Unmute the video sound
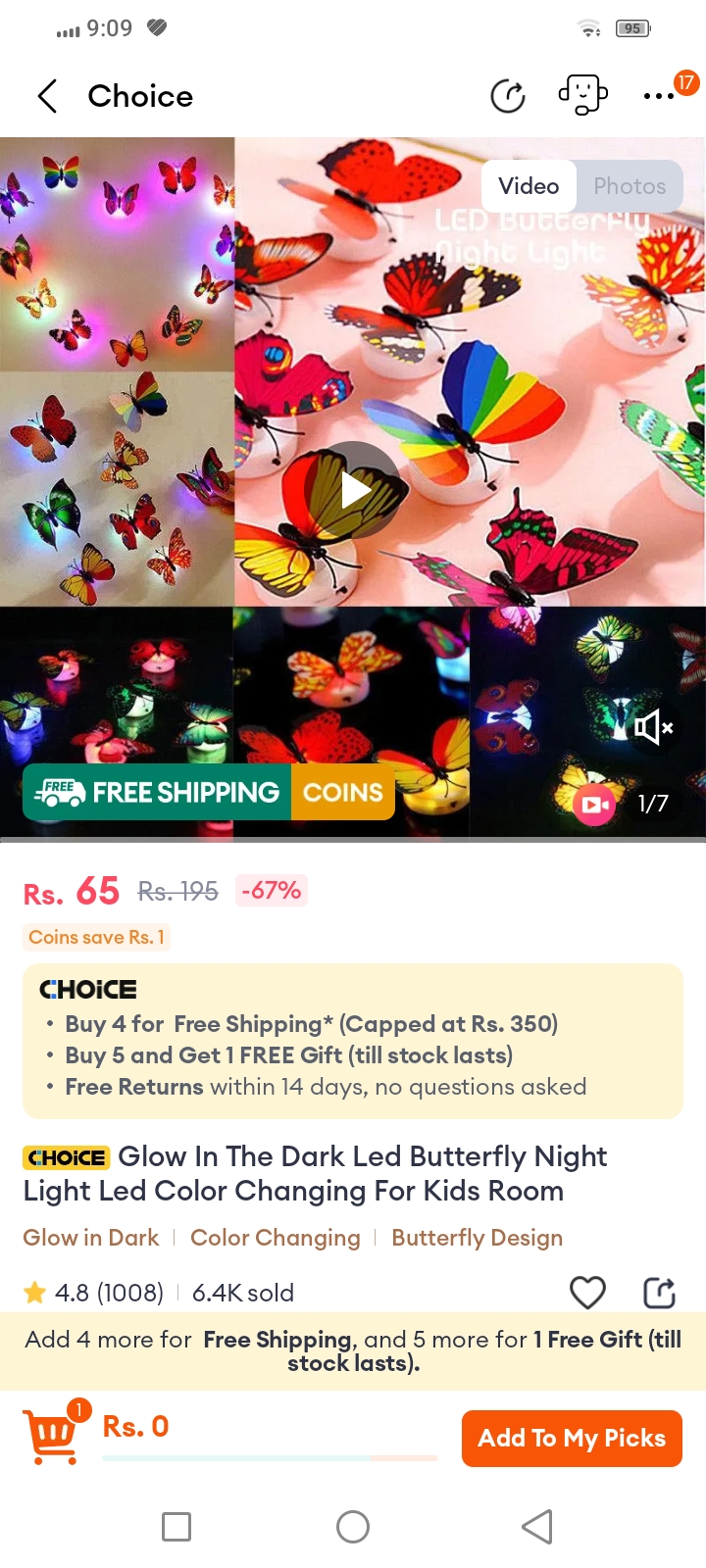This screenshot has width=706, height=1568. click(x=653, y=727)
